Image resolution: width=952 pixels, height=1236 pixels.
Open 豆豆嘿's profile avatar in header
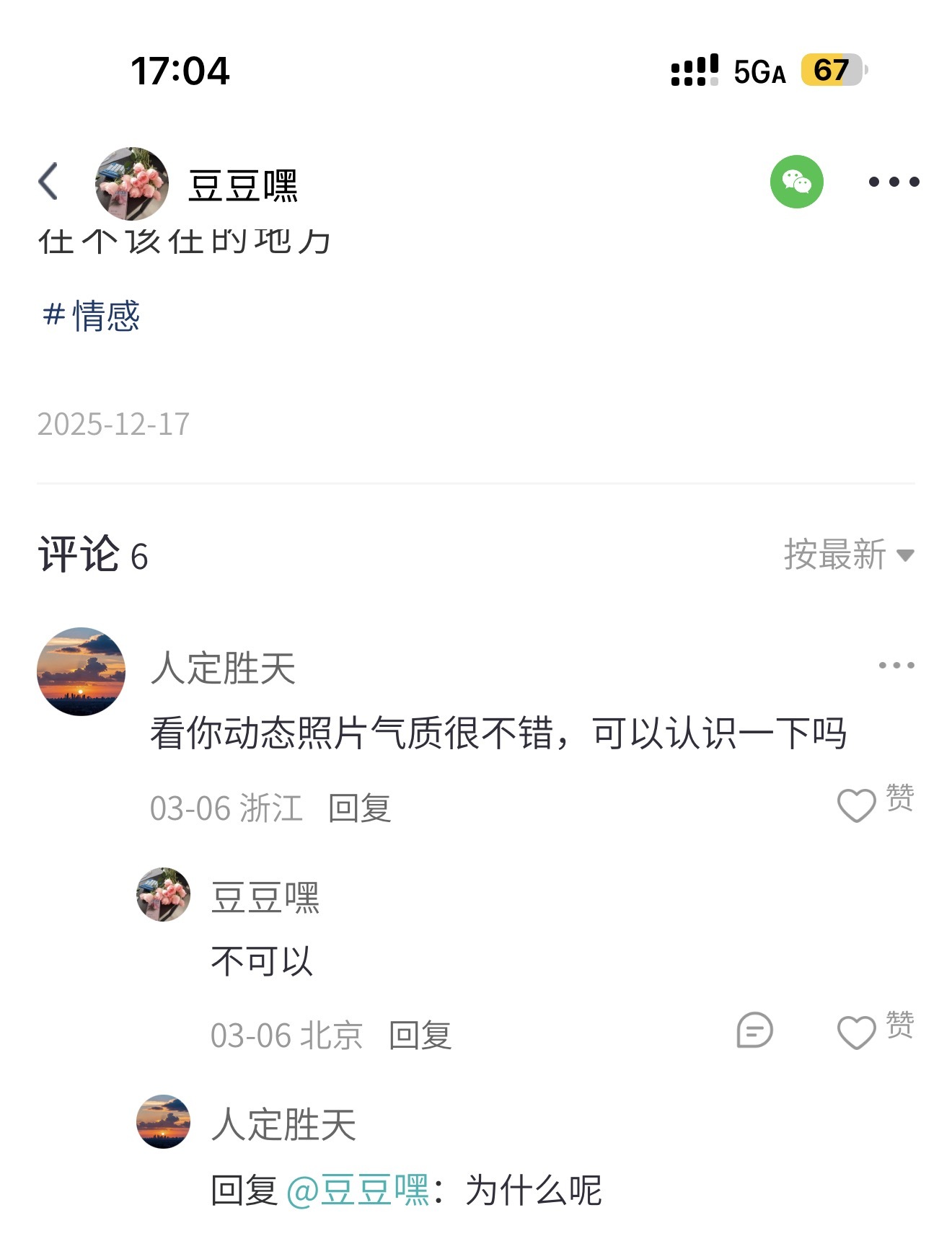coord(132,184)
